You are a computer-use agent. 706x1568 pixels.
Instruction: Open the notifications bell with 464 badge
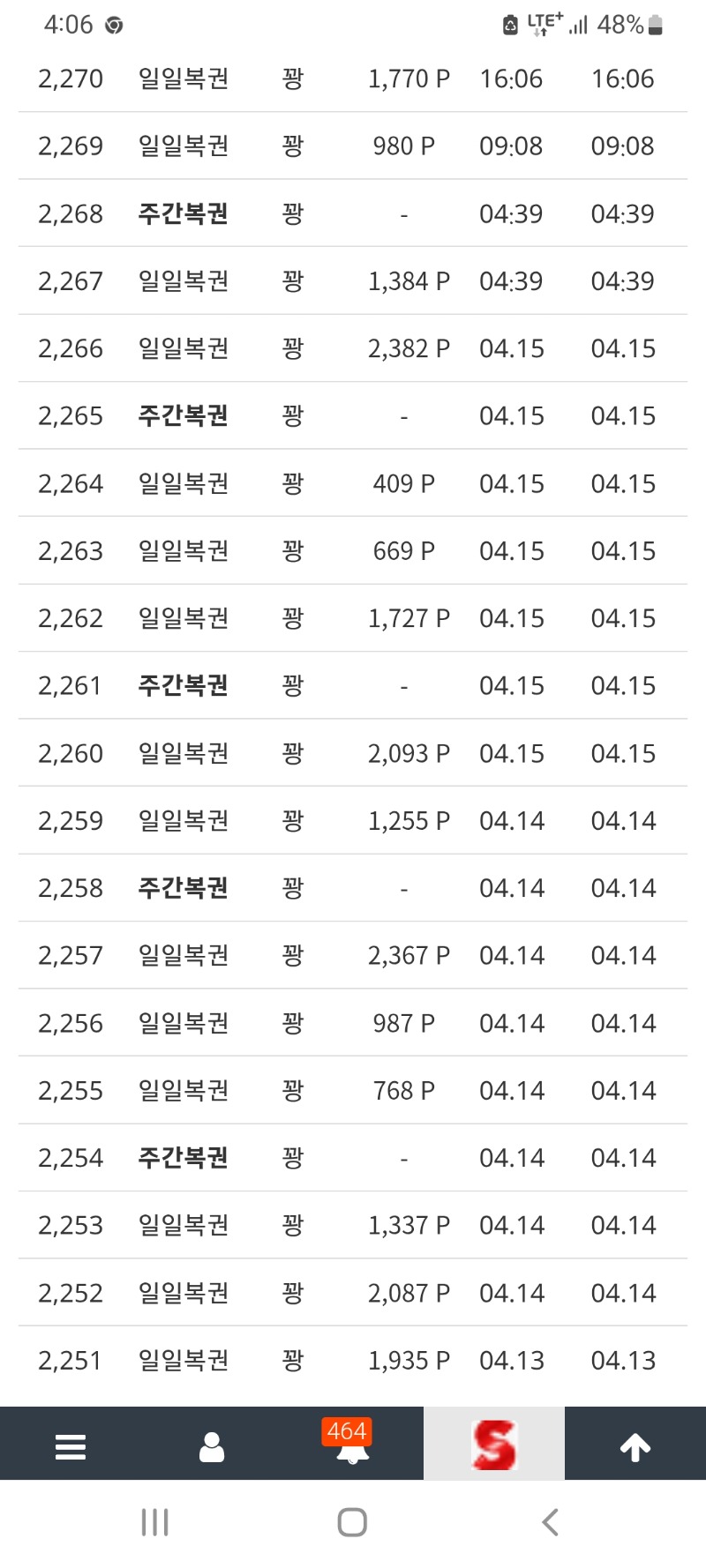pos(352,1445)
